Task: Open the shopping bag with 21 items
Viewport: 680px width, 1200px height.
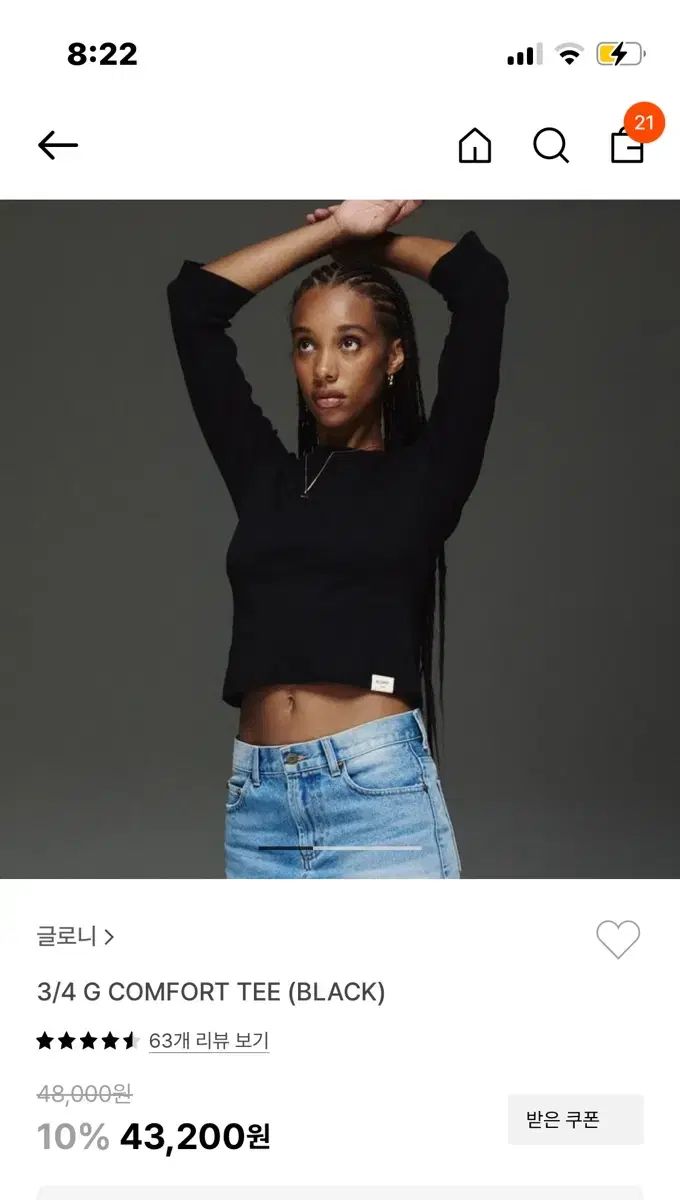Action: point(627,146)
